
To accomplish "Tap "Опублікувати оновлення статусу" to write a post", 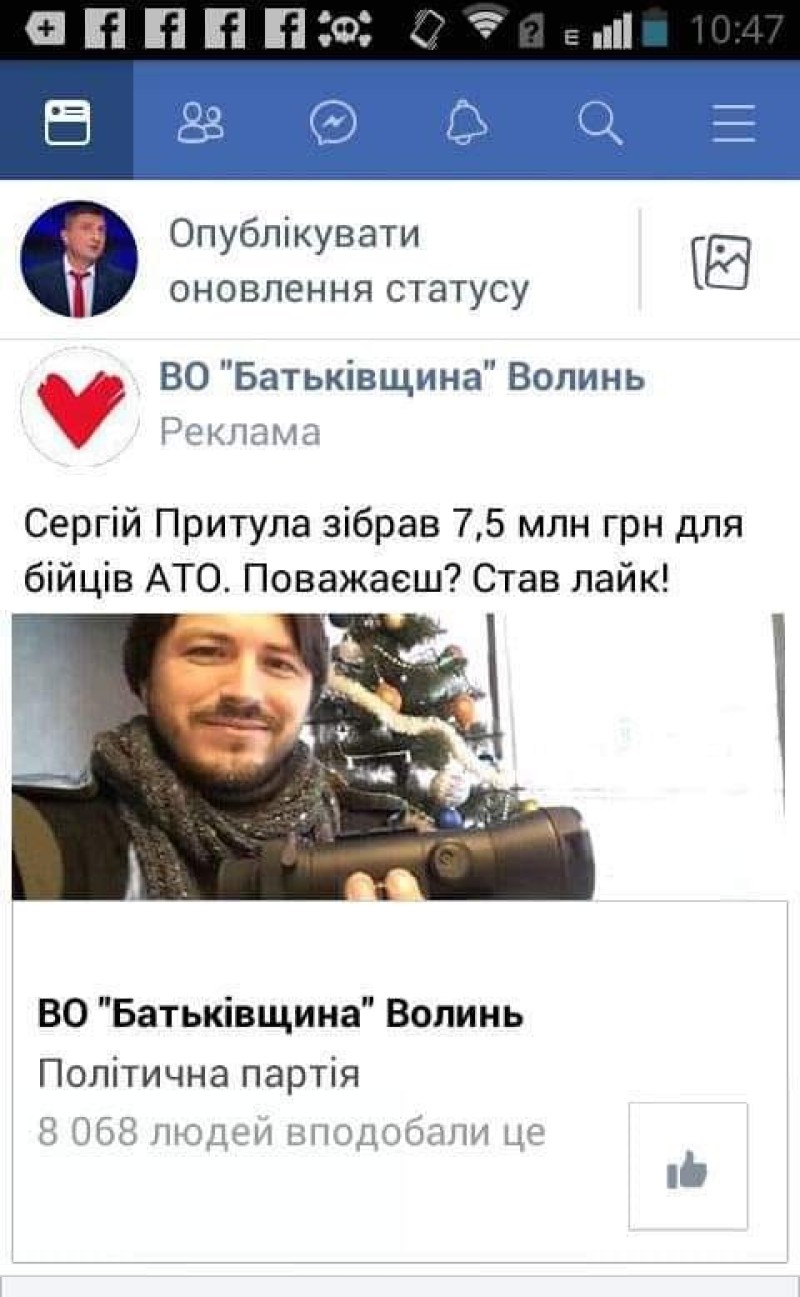I will point(348,262).
